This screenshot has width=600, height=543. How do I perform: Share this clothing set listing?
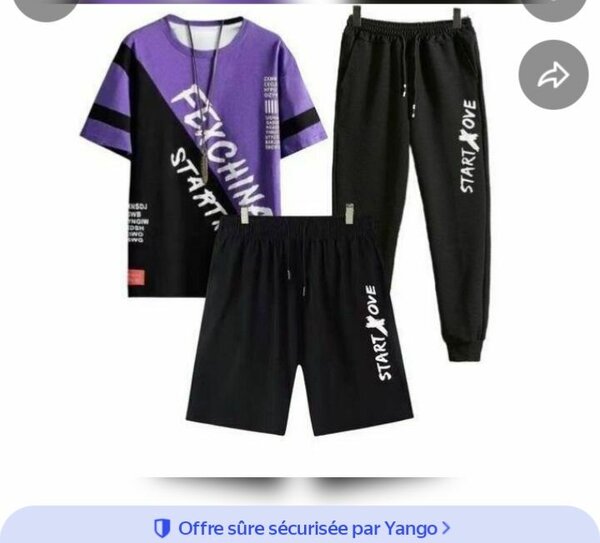tap(553, 75)
